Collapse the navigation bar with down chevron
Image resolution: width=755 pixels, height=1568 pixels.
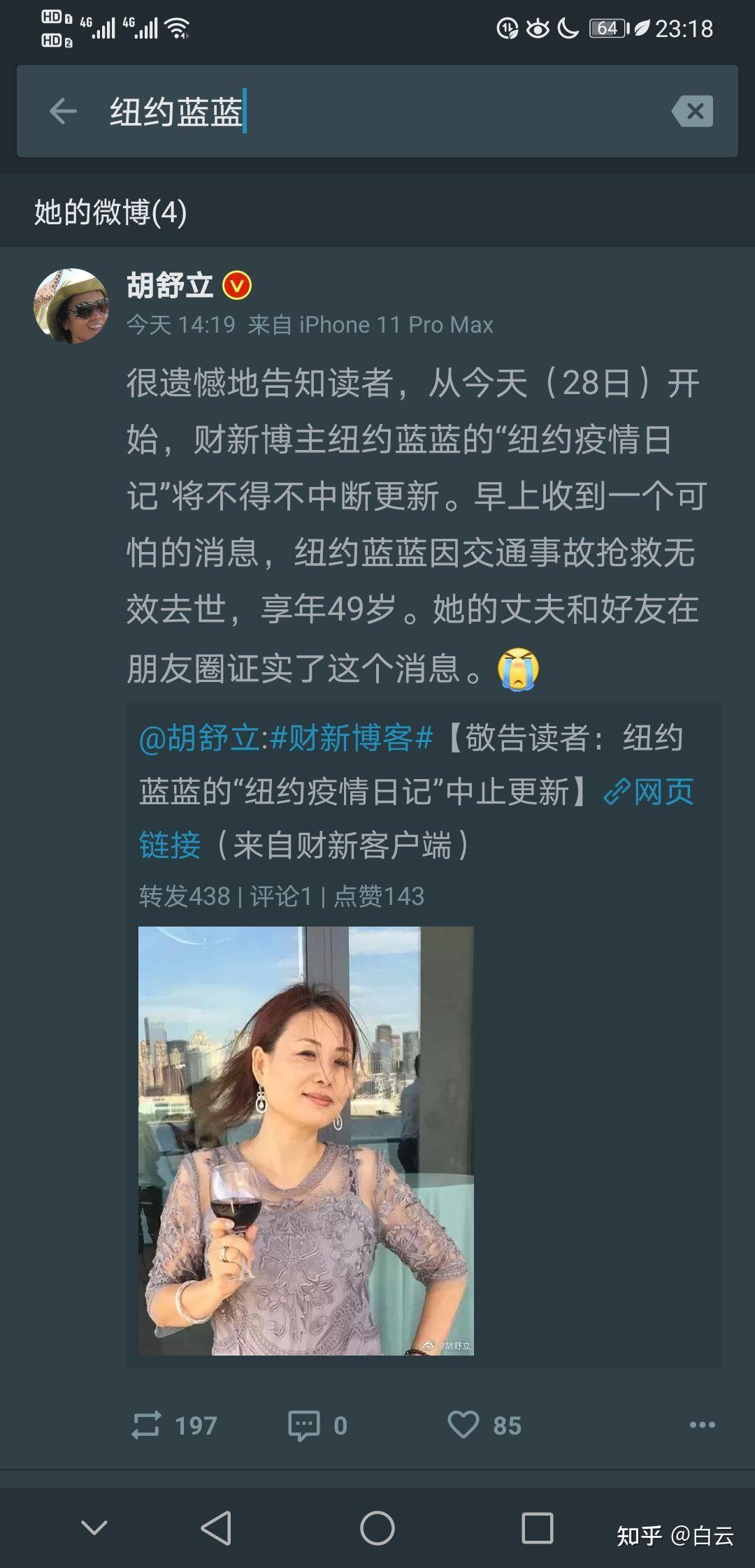[x=94, y=1527]
